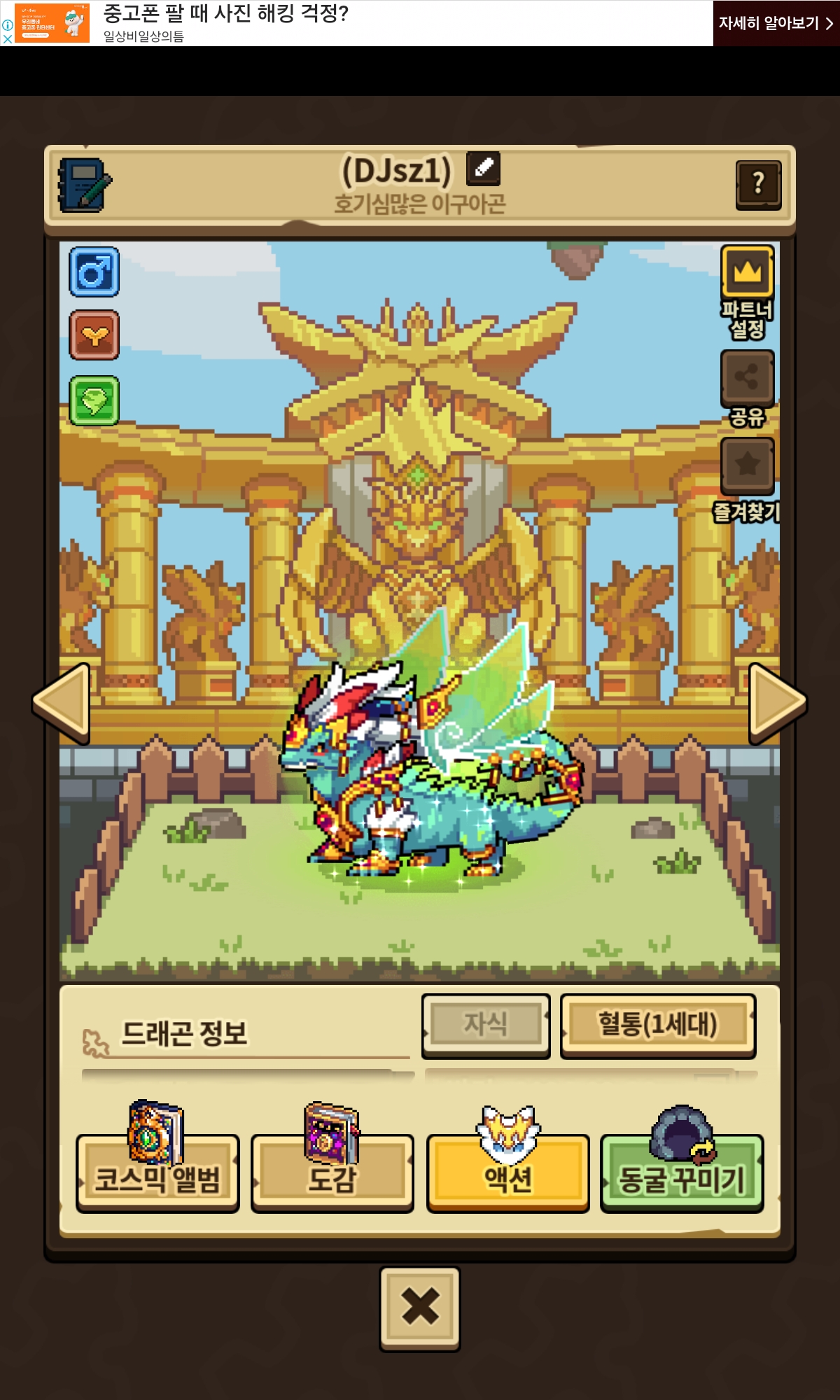Tap the brown wing icon
Viewport: 840px width, 1400px height.
pyautogui.click(x=94, y=335)
